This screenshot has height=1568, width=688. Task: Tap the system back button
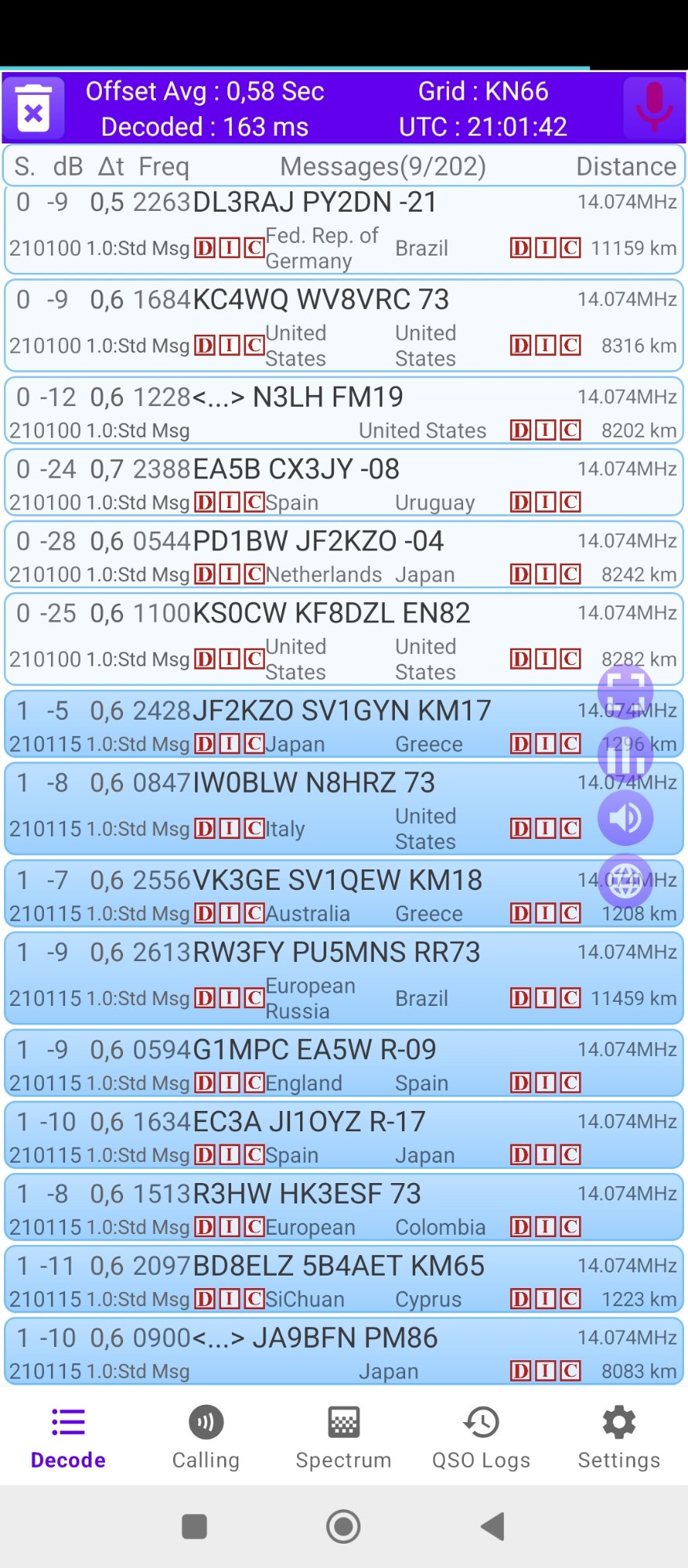tap(492, 1526)
